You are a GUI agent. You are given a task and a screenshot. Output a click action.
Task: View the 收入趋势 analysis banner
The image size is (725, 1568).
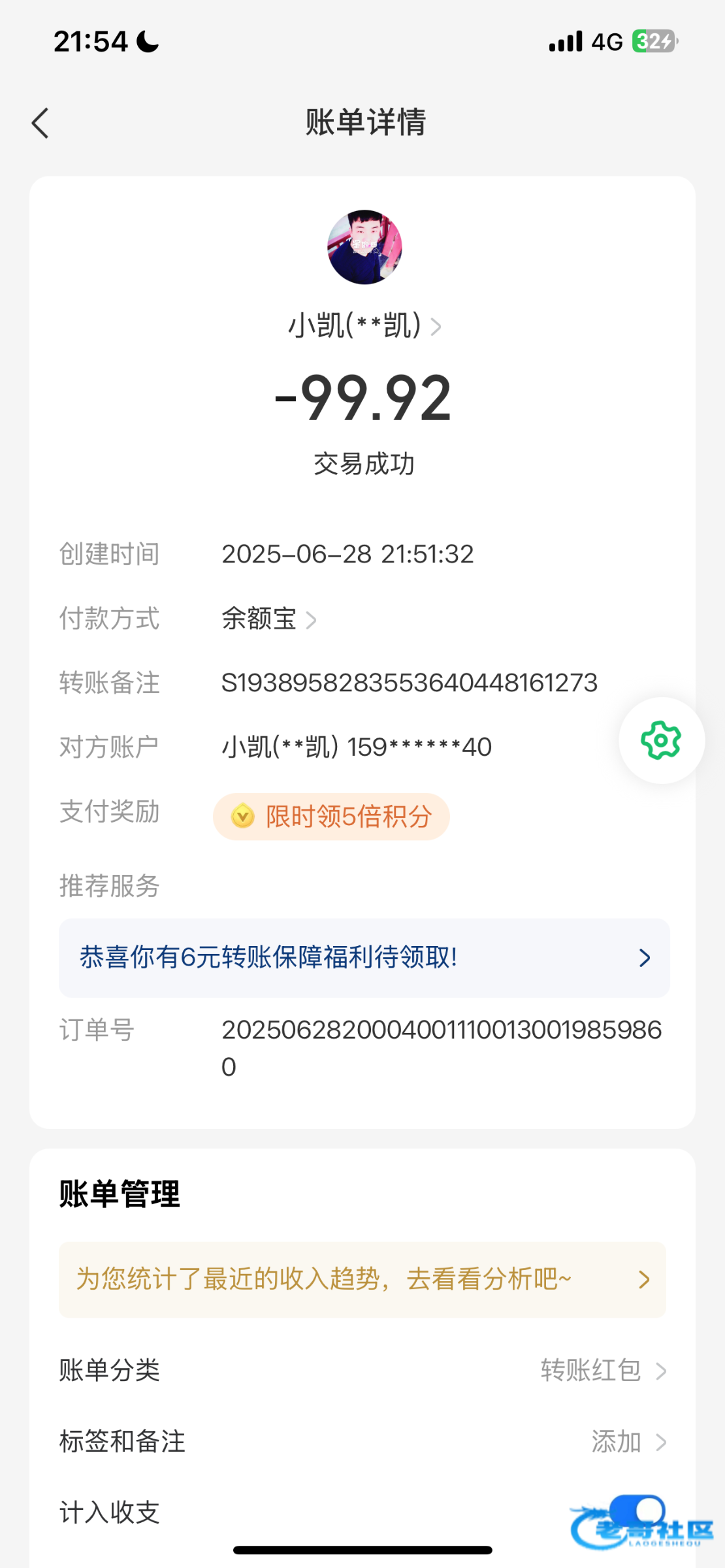362,1279
